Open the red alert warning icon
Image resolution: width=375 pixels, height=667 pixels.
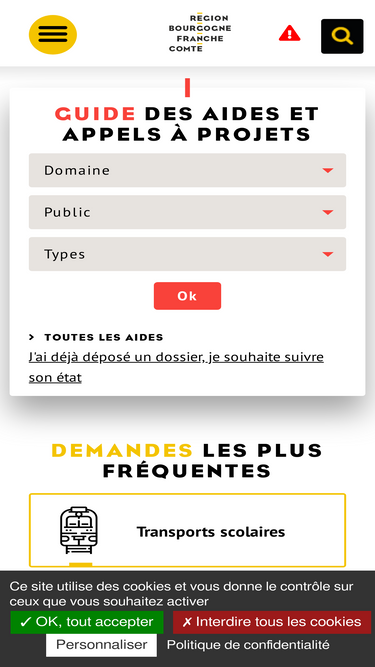[290, 33]
